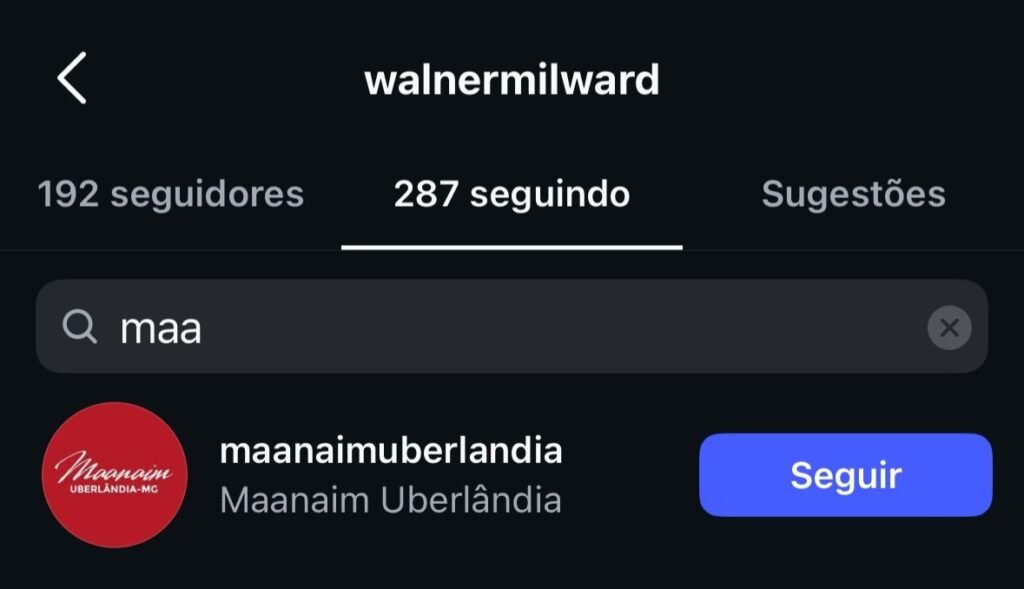Open the Sugestões tab
This screenshot has width=1024, height=589.
point(853,193)
